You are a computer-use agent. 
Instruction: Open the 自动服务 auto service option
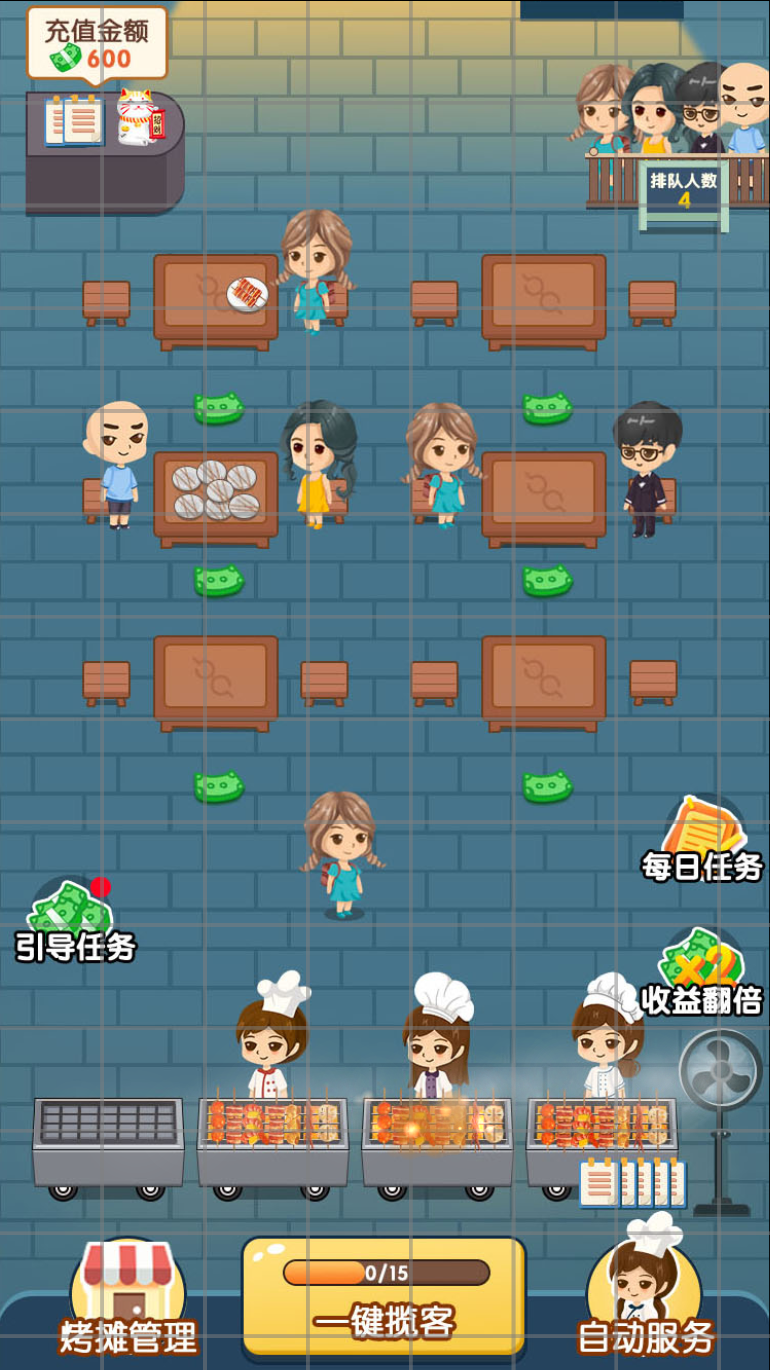(x=645, y=1300)
